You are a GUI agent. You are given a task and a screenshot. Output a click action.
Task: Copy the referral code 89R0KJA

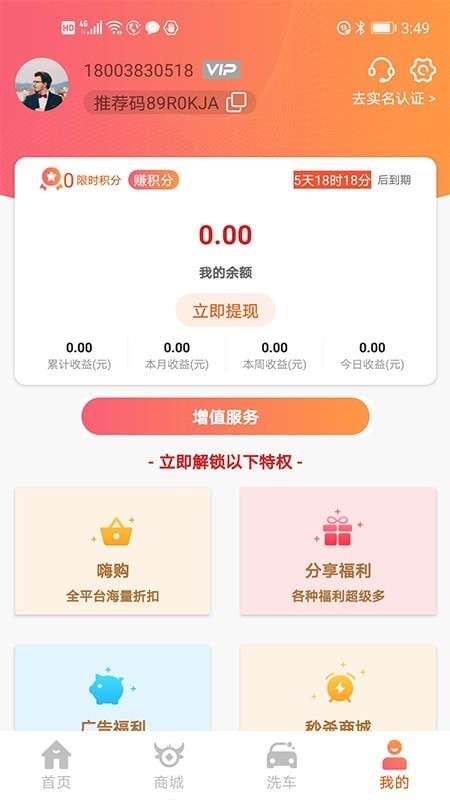[236, 102]
